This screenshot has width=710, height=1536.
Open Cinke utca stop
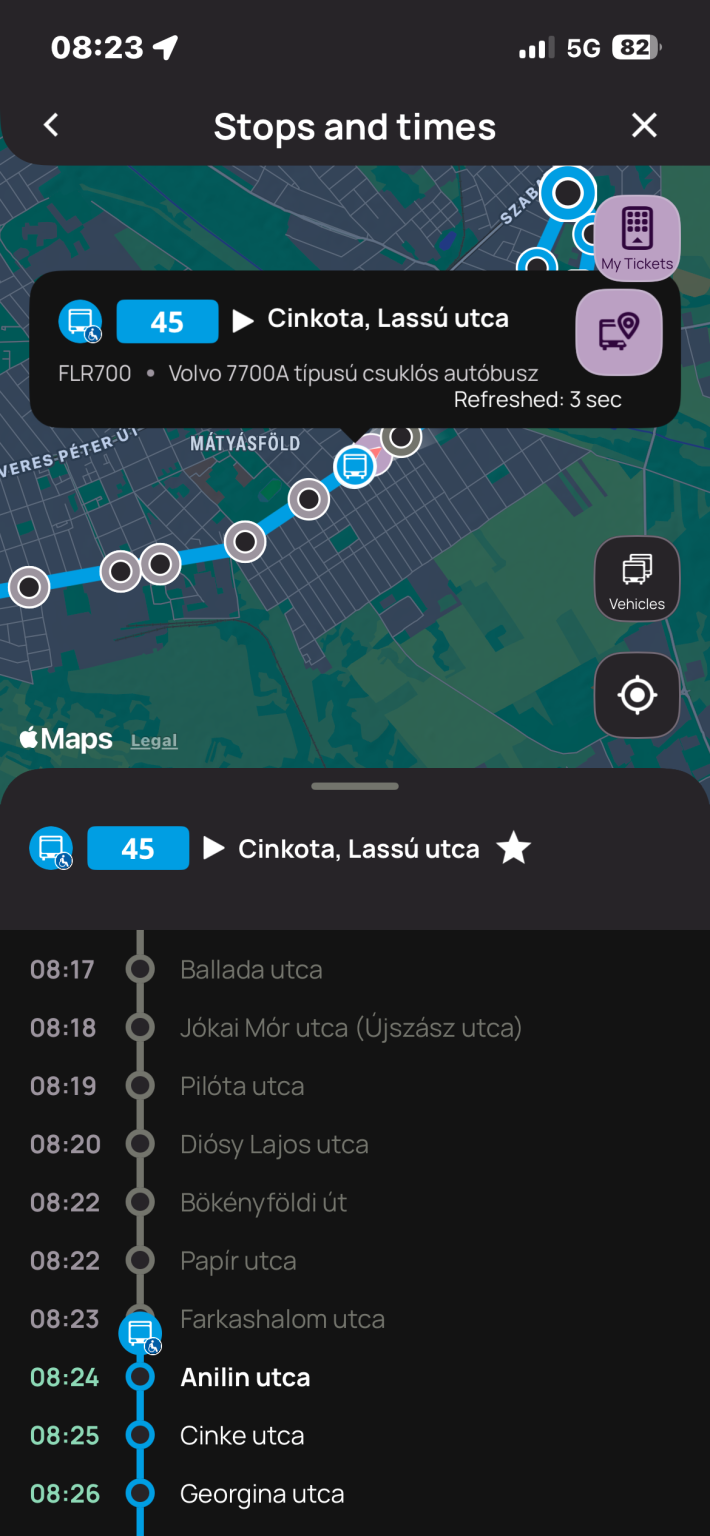242,1436
